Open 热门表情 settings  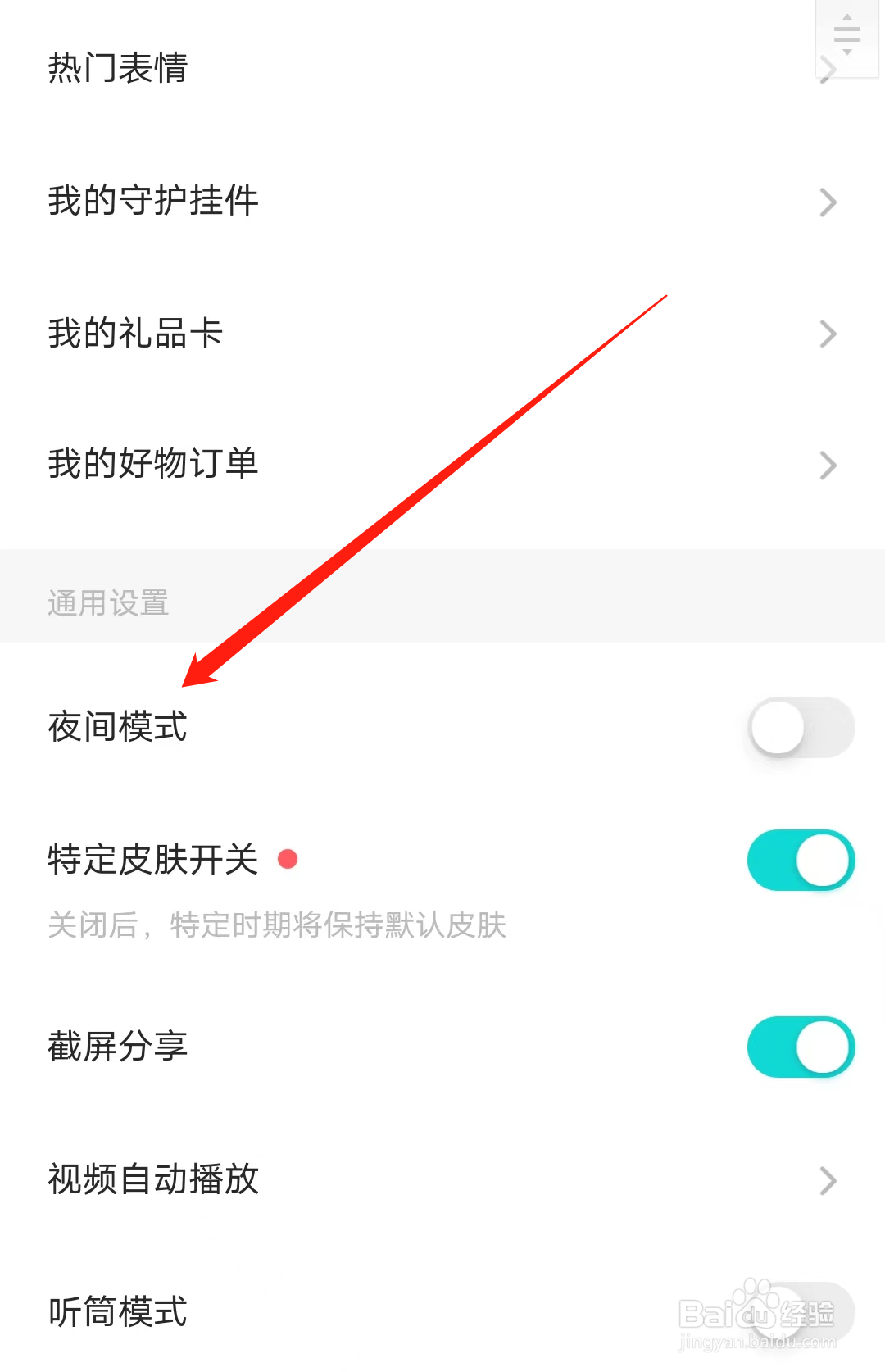tap(119, 69)
